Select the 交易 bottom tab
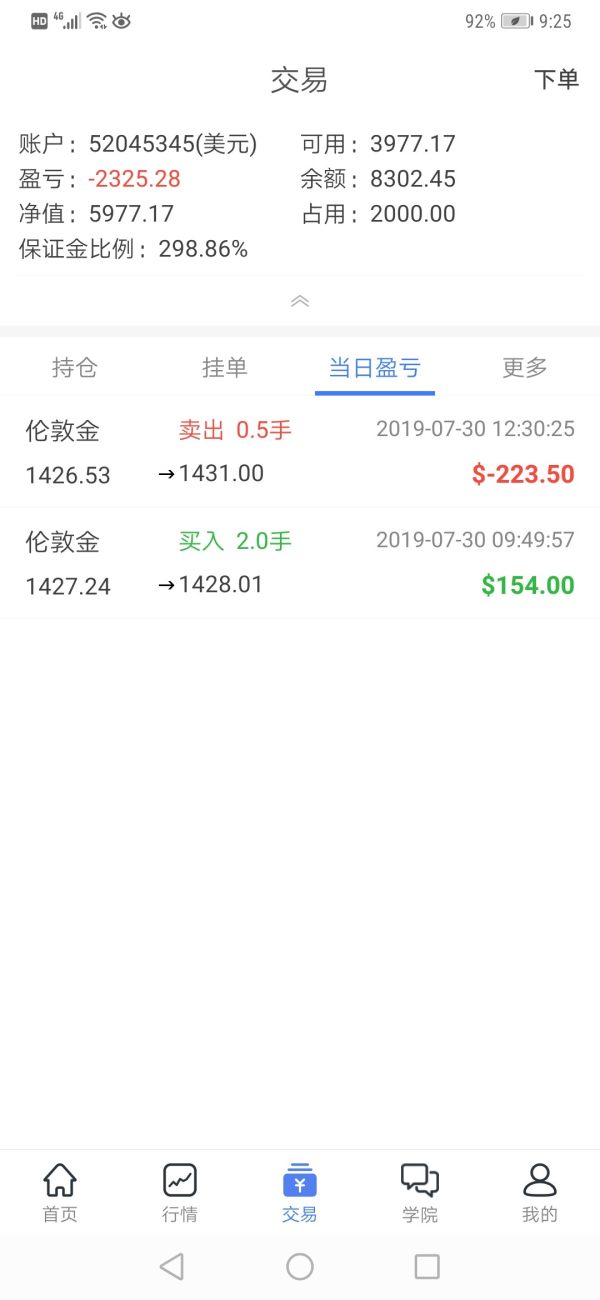The height and width of the screenshot is (1300, 600). 300,1193
